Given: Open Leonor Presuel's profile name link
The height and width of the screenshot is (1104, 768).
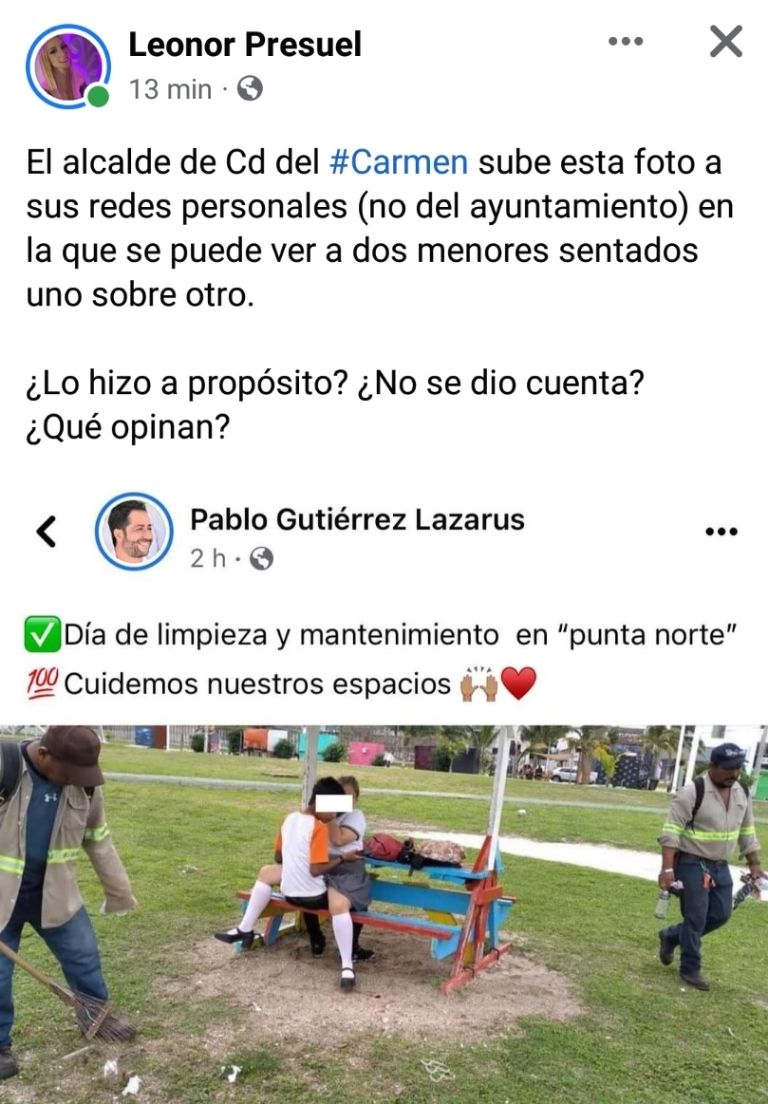Looking at the screenshot, I should [245, 44].
